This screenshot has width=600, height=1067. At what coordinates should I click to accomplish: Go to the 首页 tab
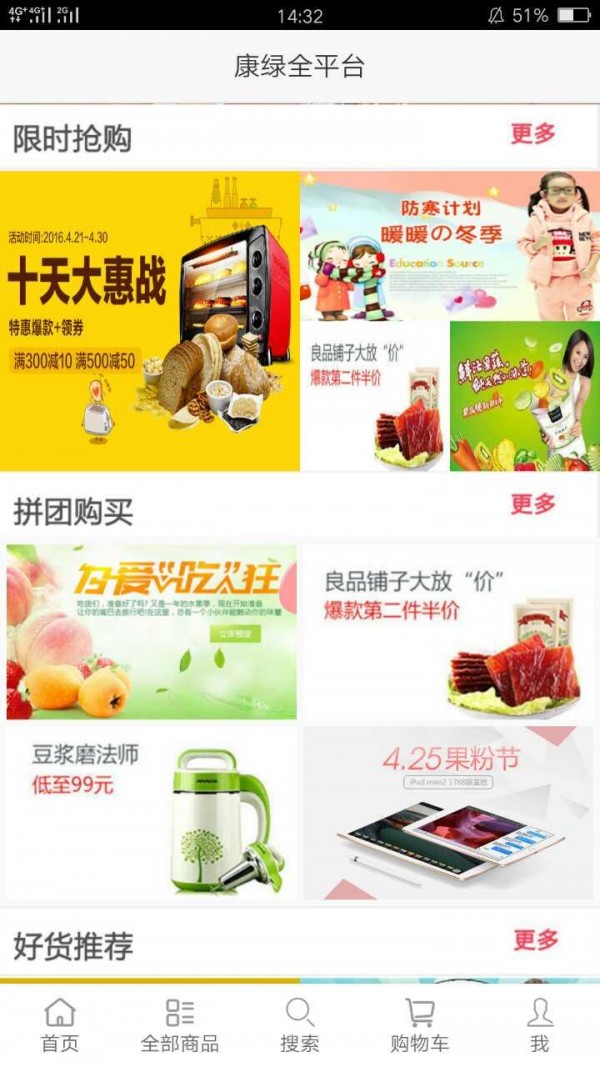[x=60, y=1025]
